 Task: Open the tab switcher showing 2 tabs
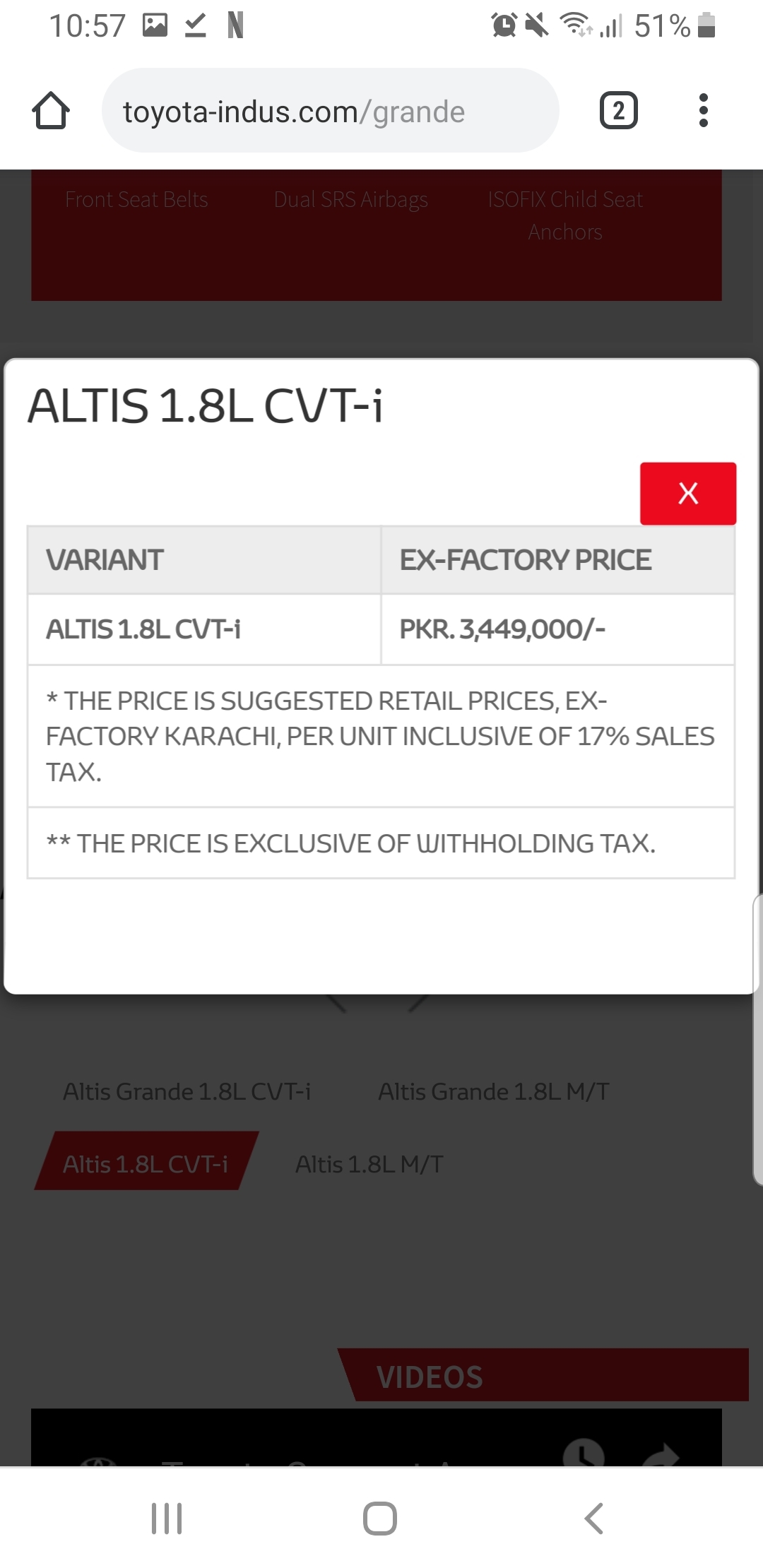click(x=618, y=111)
